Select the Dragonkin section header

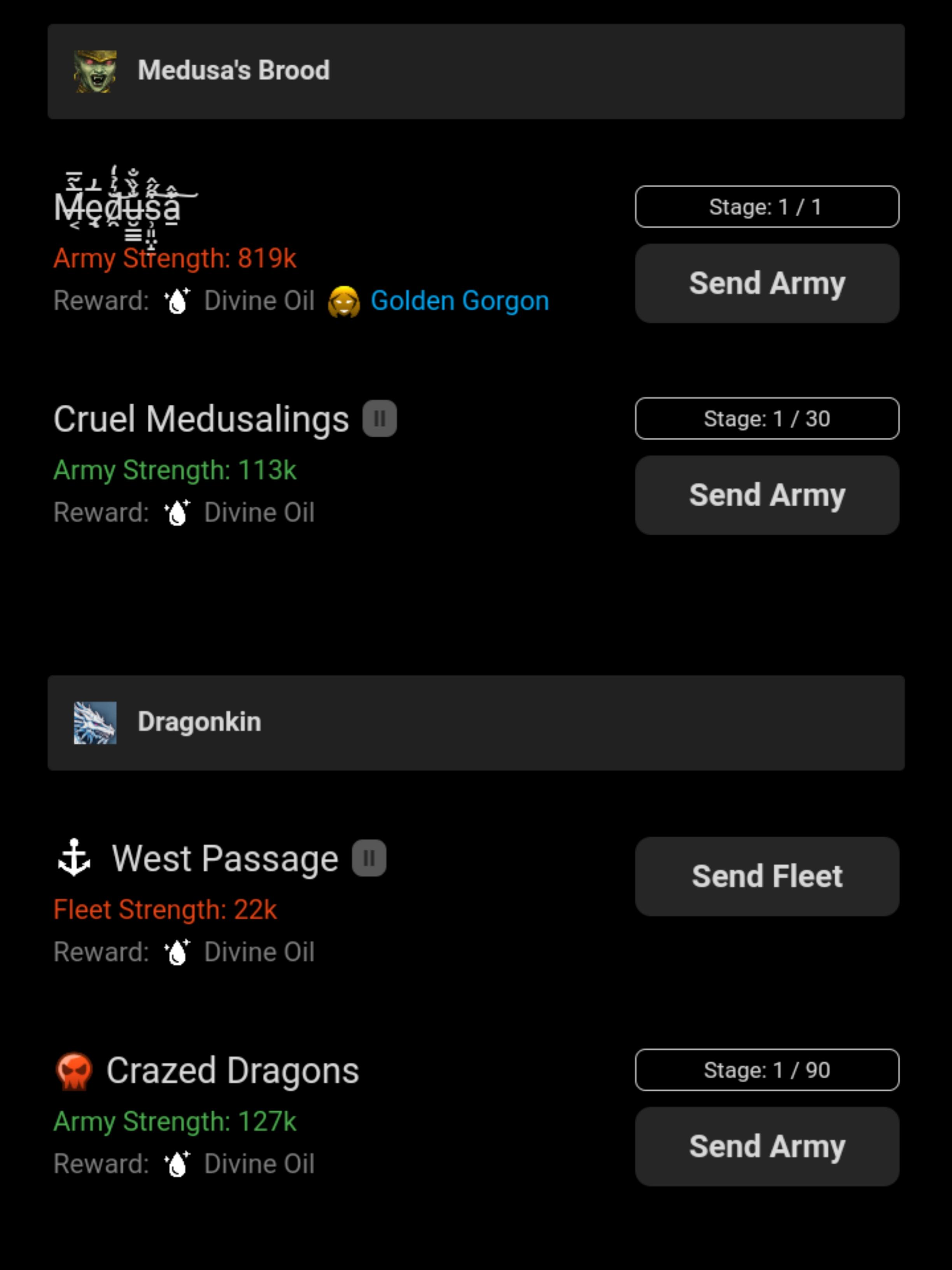coord(476,722)
